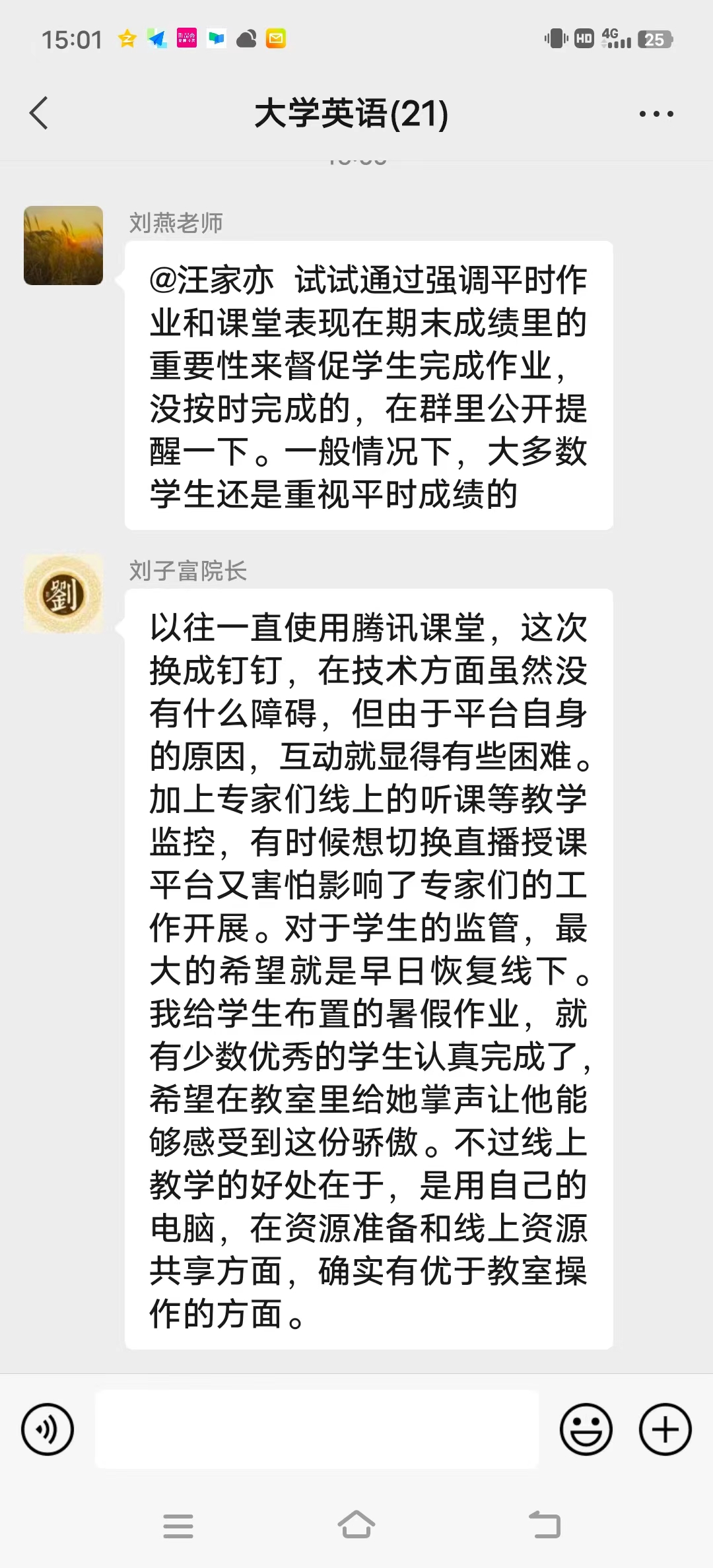Open the mail notification icon in status bar
Image resolution: width=713 pixels, height=1568 pixels.
tap(275, 40)
